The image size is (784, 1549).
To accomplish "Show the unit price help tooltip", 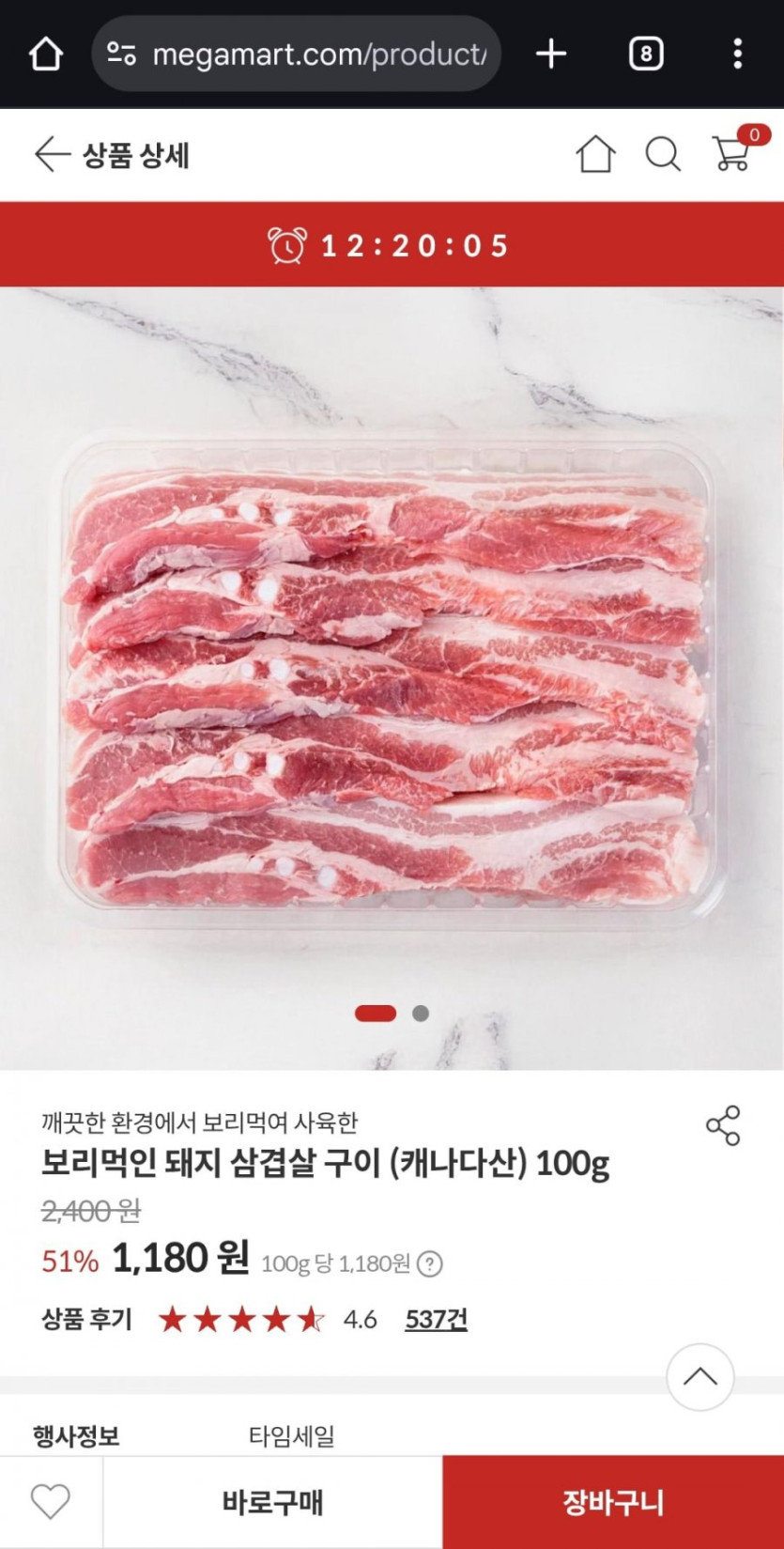I will tap(429, 1264).
